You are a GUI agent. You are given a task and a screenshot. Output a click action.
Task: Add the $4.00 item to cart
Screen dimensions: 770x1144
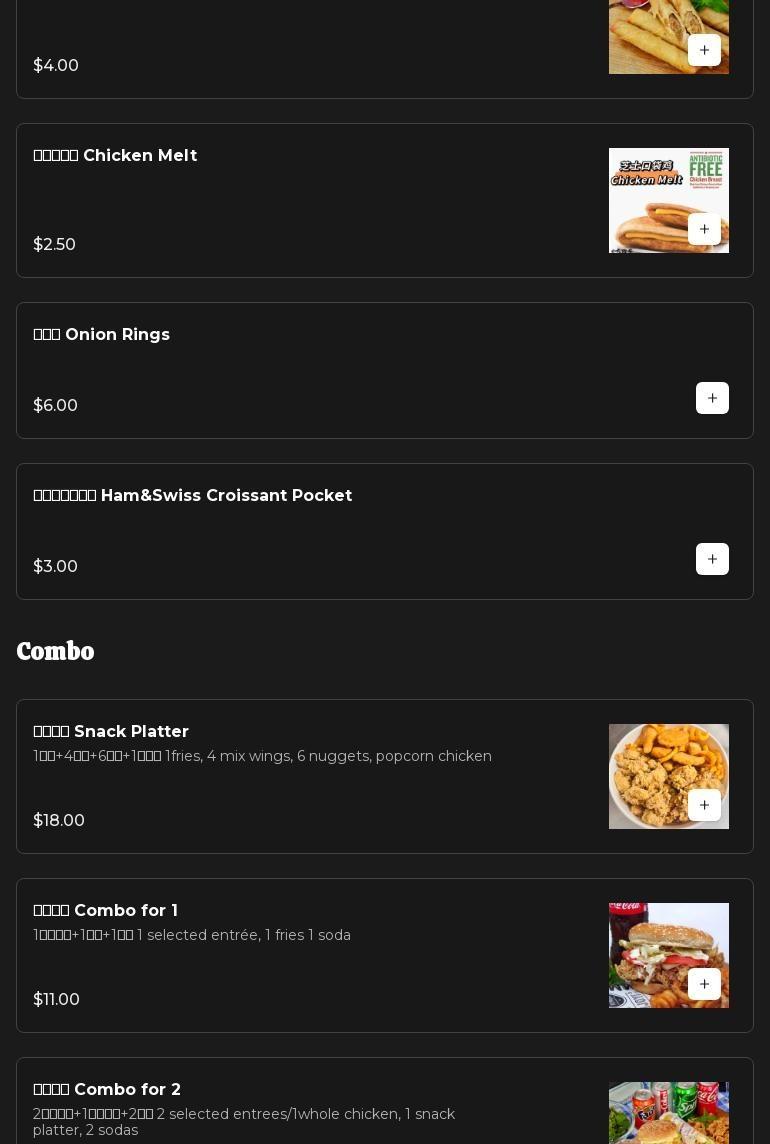tap(704, 51)
